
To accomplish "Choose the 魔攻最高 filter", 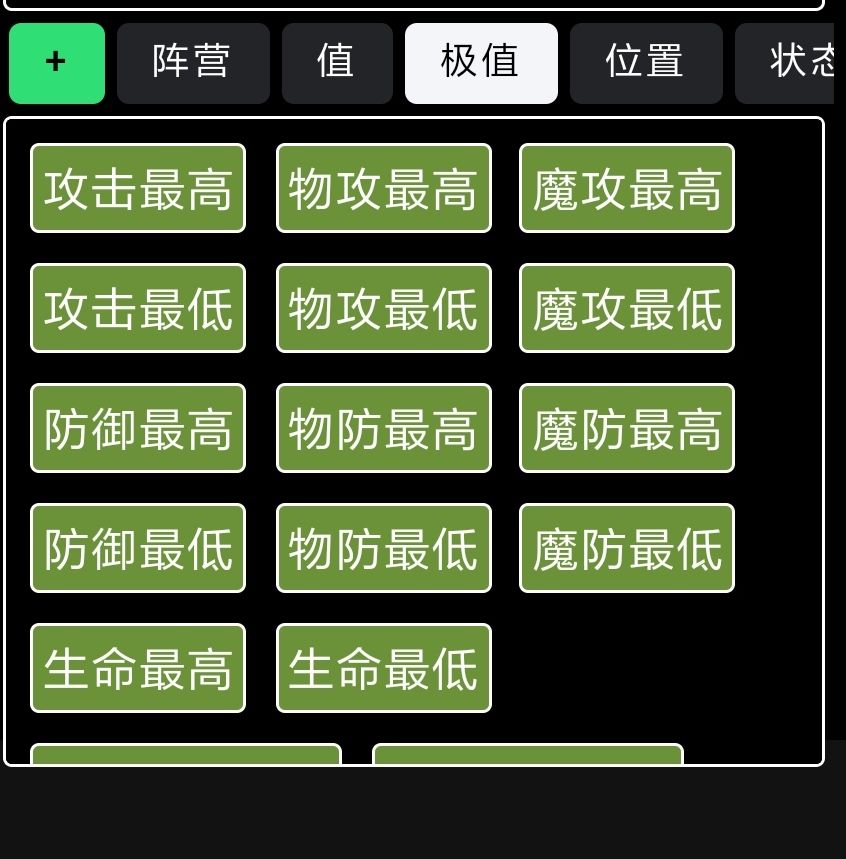I will (x=626, y=188).
